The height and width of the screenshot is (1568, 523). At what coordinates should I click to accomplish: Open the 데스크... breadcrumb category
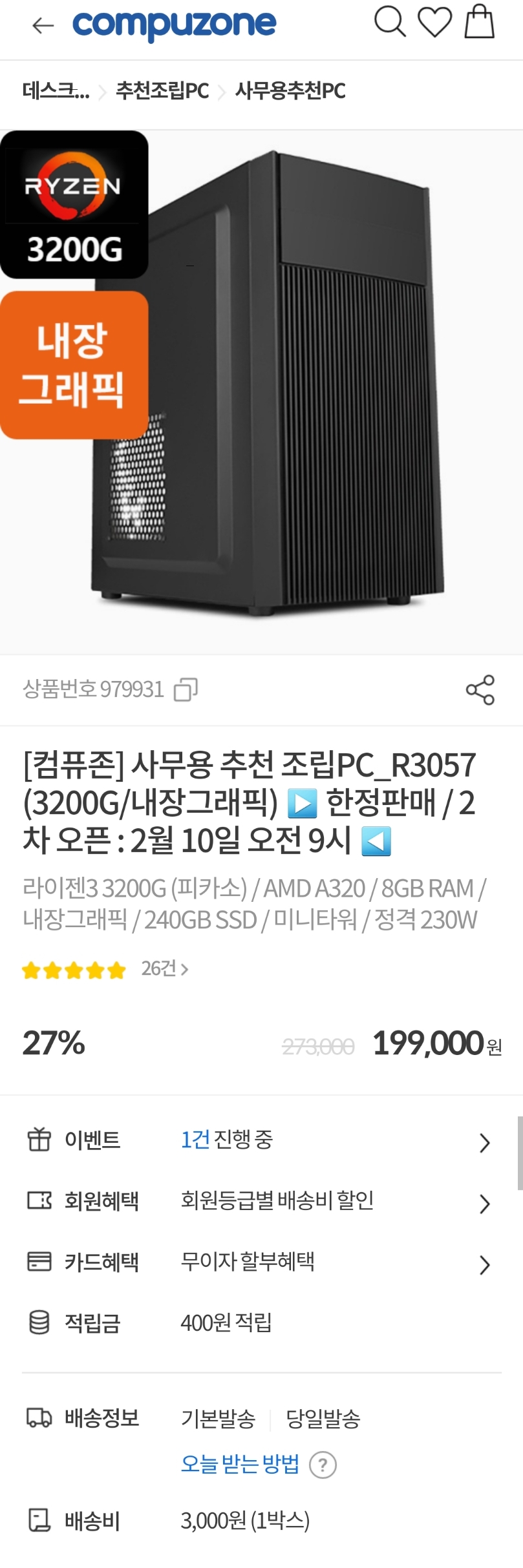point(56,91)
